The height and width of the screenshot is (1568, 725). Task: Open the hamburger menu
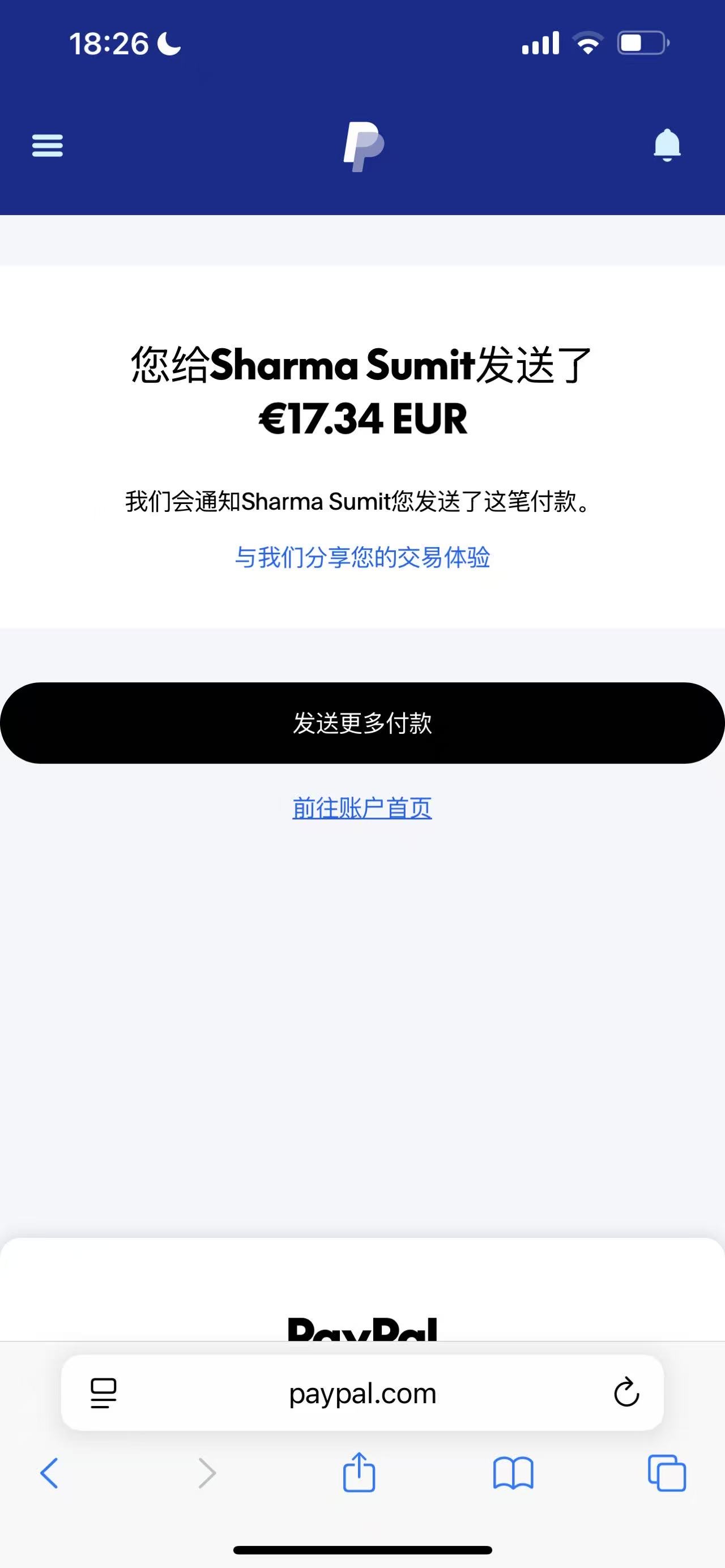(48, 146)
